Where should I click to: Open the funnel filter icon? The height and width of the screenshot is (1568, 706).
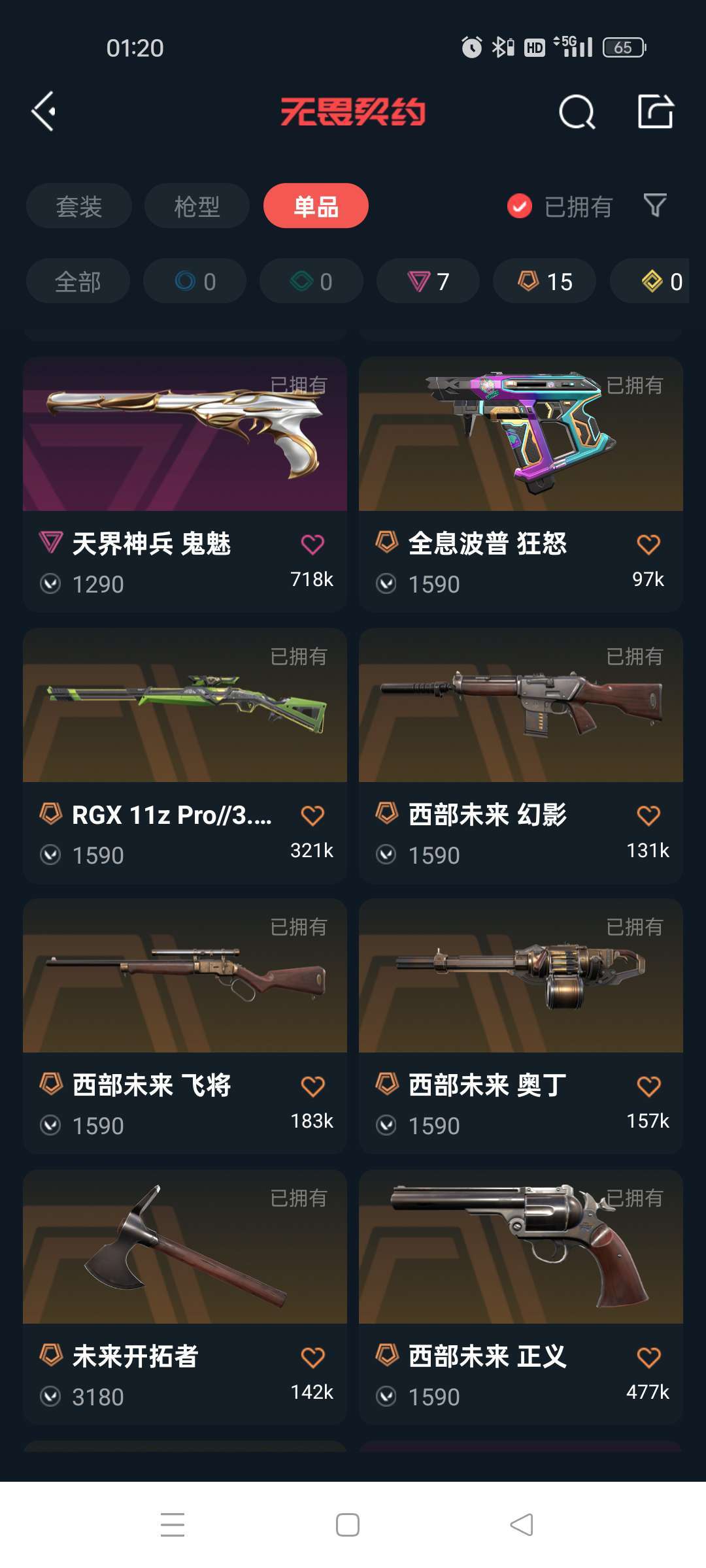655,206
